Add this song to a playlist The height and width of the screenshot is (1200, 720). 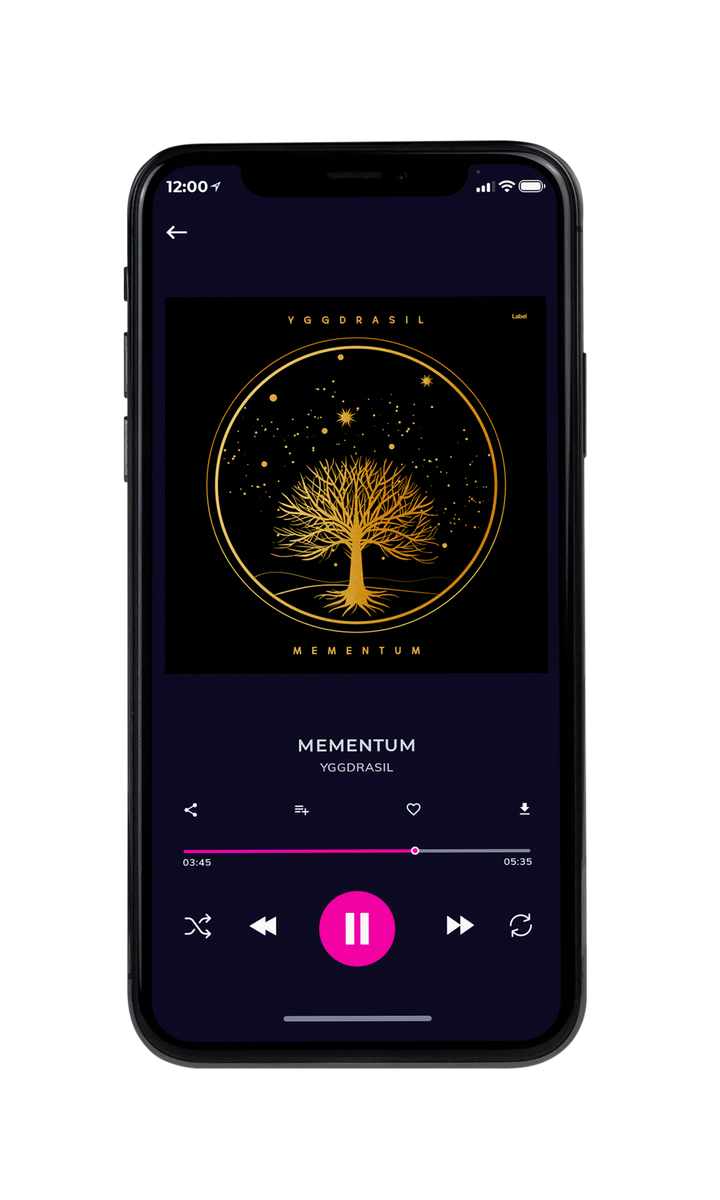coord(301,810)
